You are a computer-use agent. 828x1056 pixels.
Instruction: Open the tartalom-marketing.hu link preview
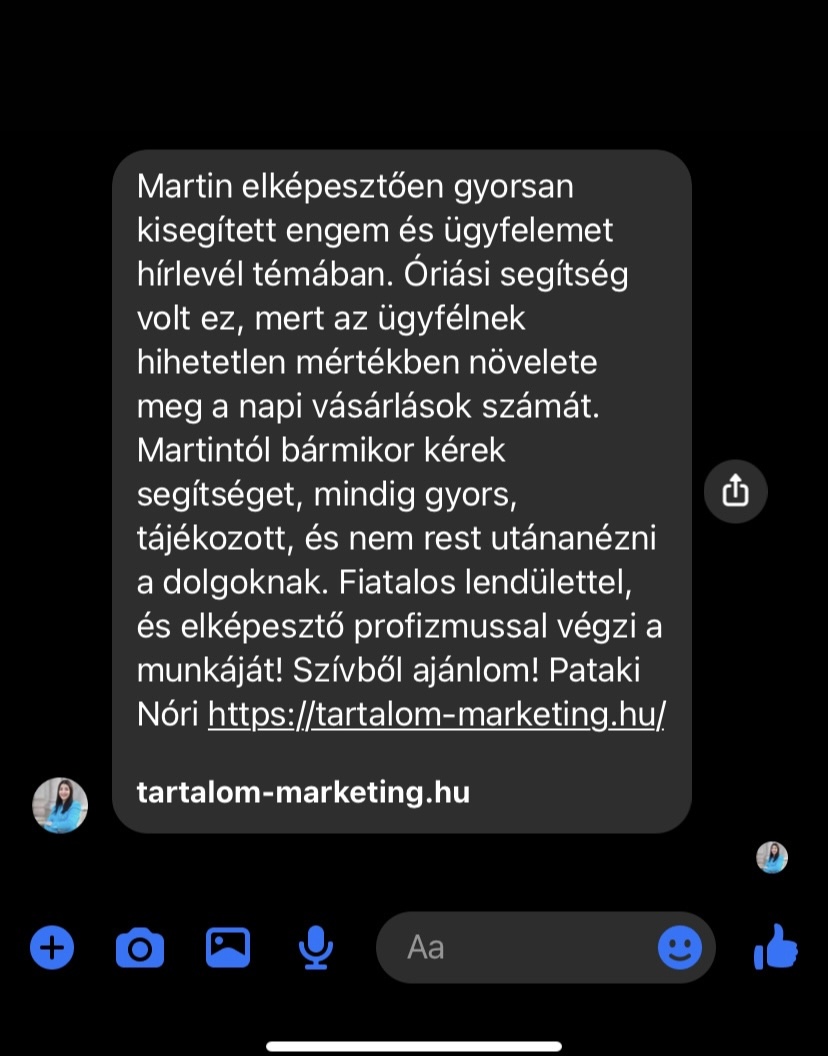pyautogui.click(x=303, y=793)
